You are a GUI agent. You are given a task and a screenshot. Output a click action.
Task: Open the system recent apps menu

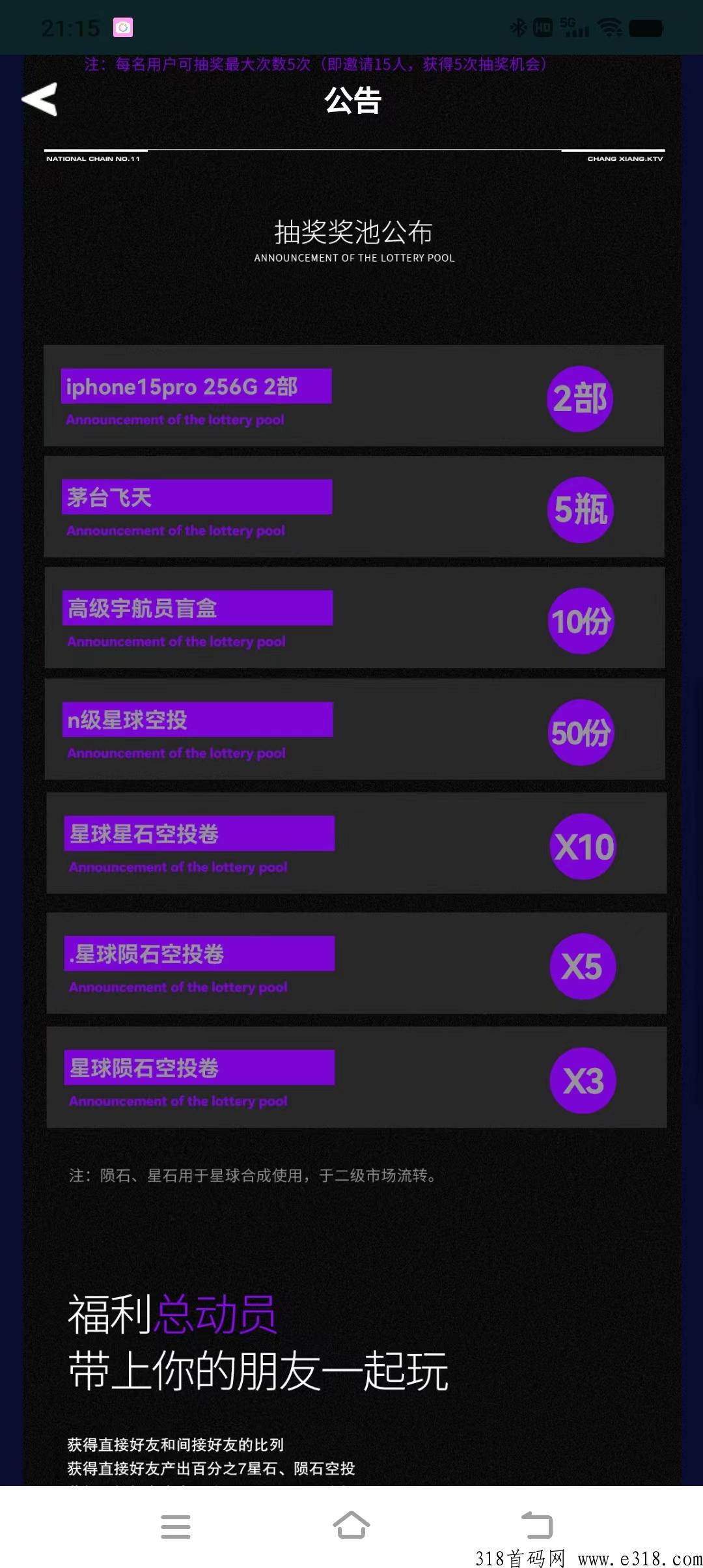(x=176, y=1526)
